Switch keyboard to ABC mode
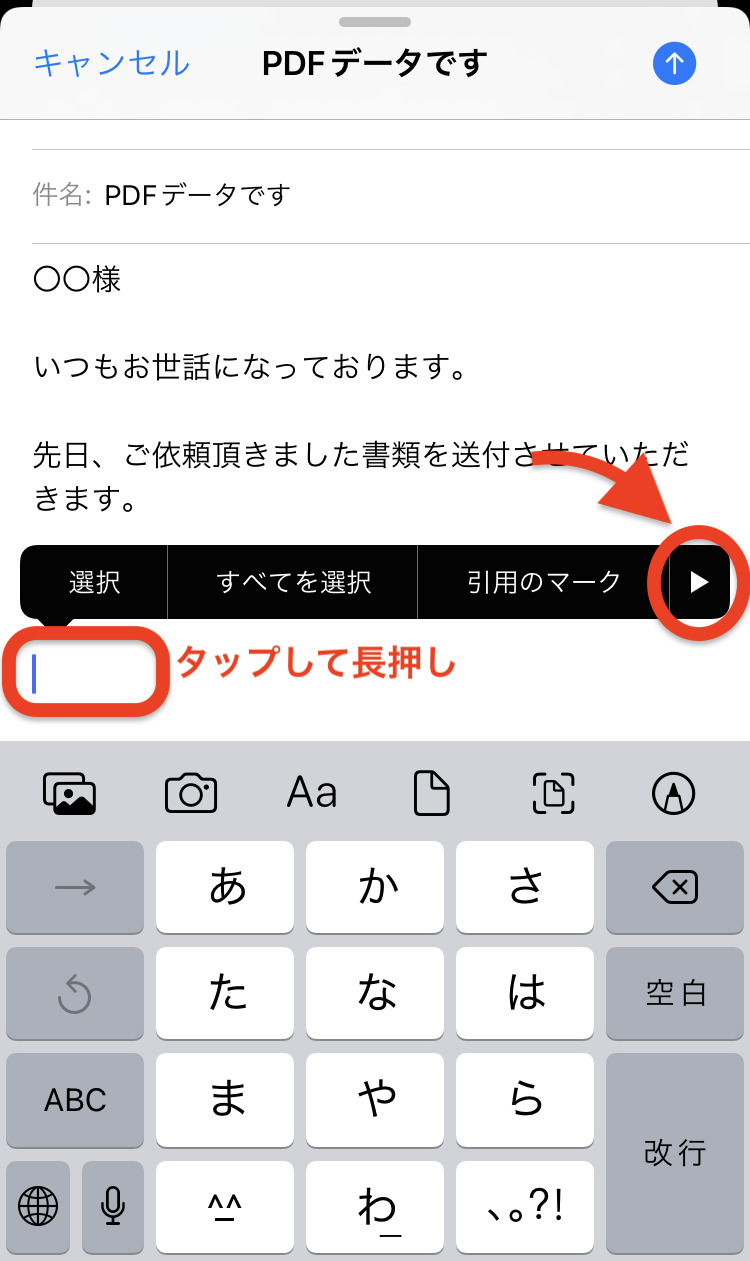 (x=75, y=1100)
